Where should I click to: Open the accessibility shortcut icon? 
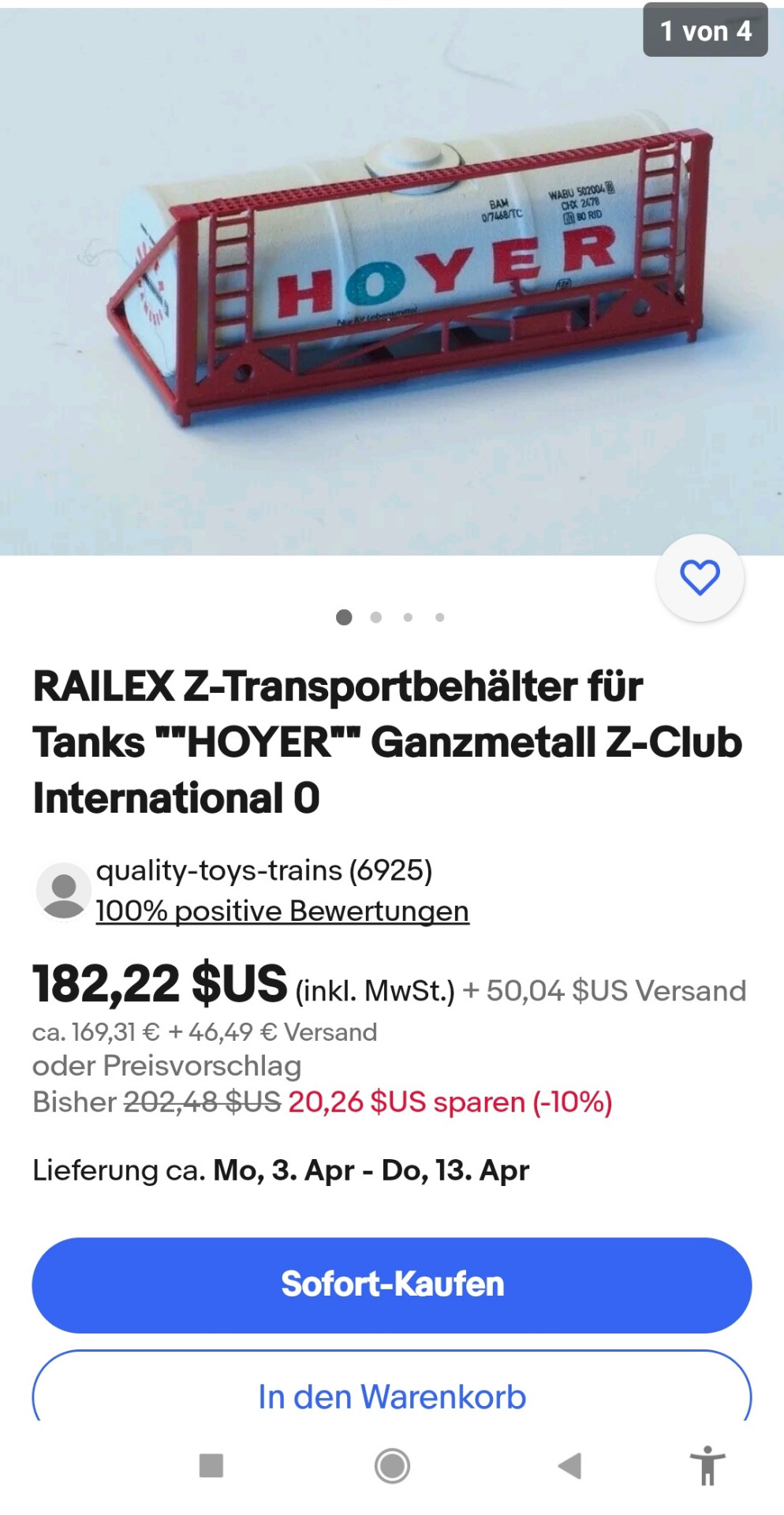point(707,1466)
